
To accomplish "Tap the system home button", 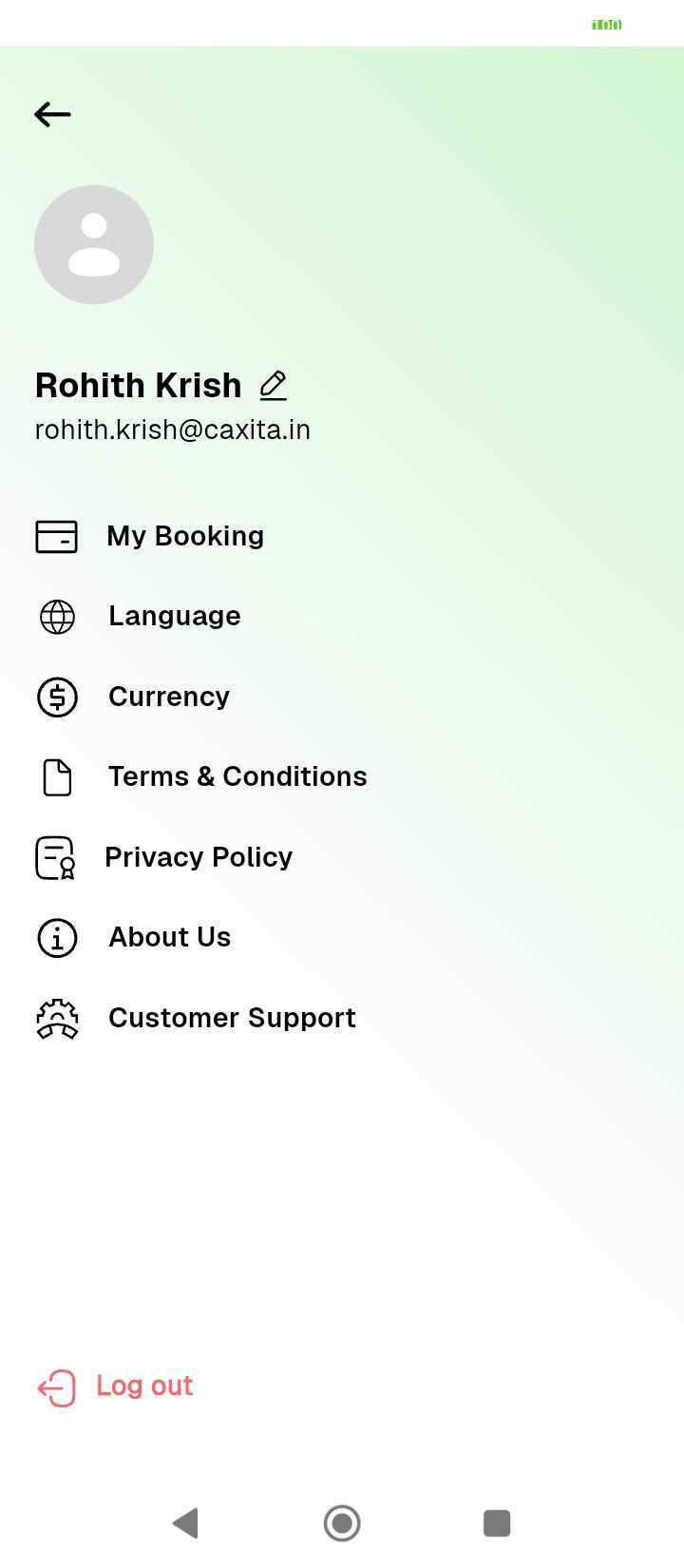I will point(342,1522).
